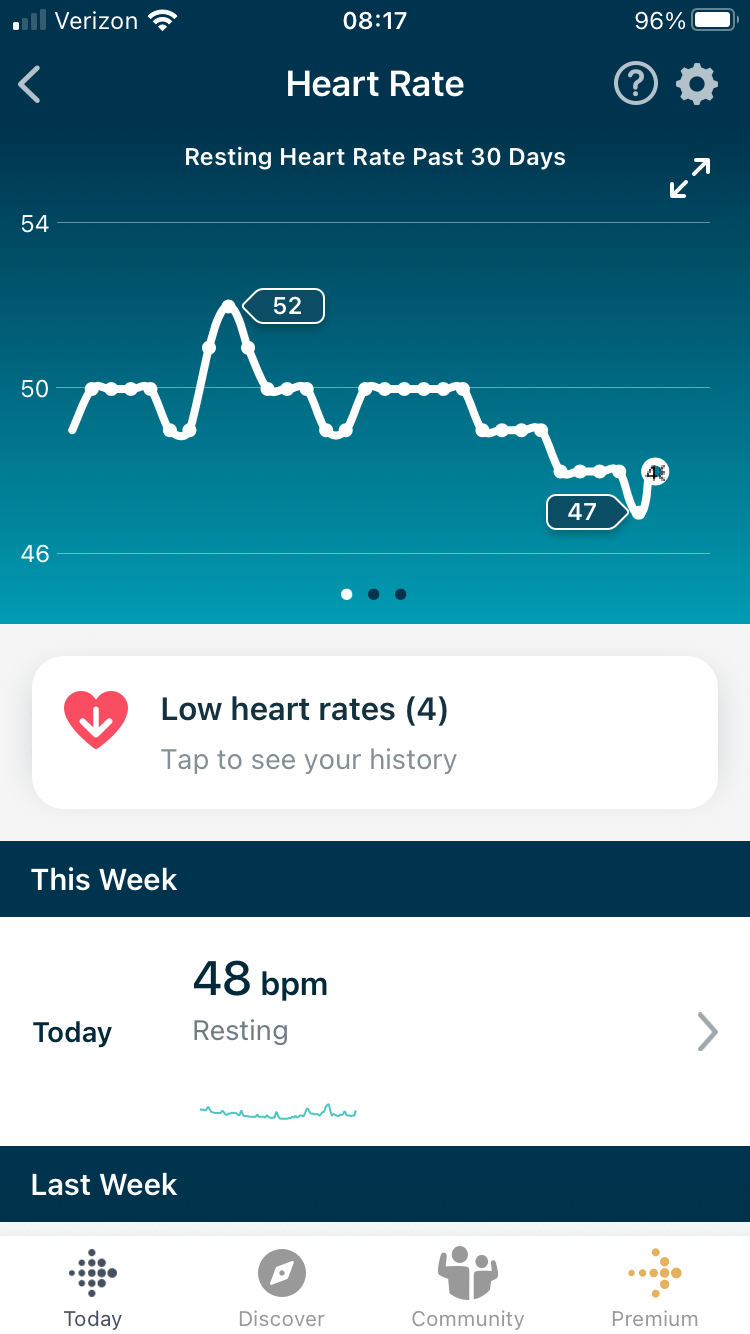
Task: Open the help question mark icon
Action: pos(635,85)
